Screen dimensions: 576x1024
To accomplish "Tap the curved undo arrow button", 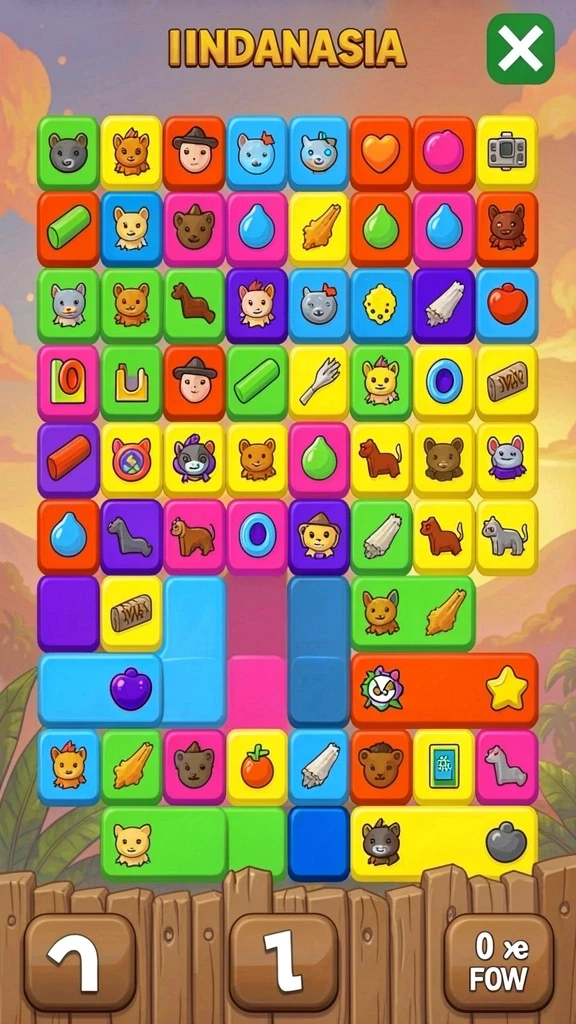I will (80, 962).
